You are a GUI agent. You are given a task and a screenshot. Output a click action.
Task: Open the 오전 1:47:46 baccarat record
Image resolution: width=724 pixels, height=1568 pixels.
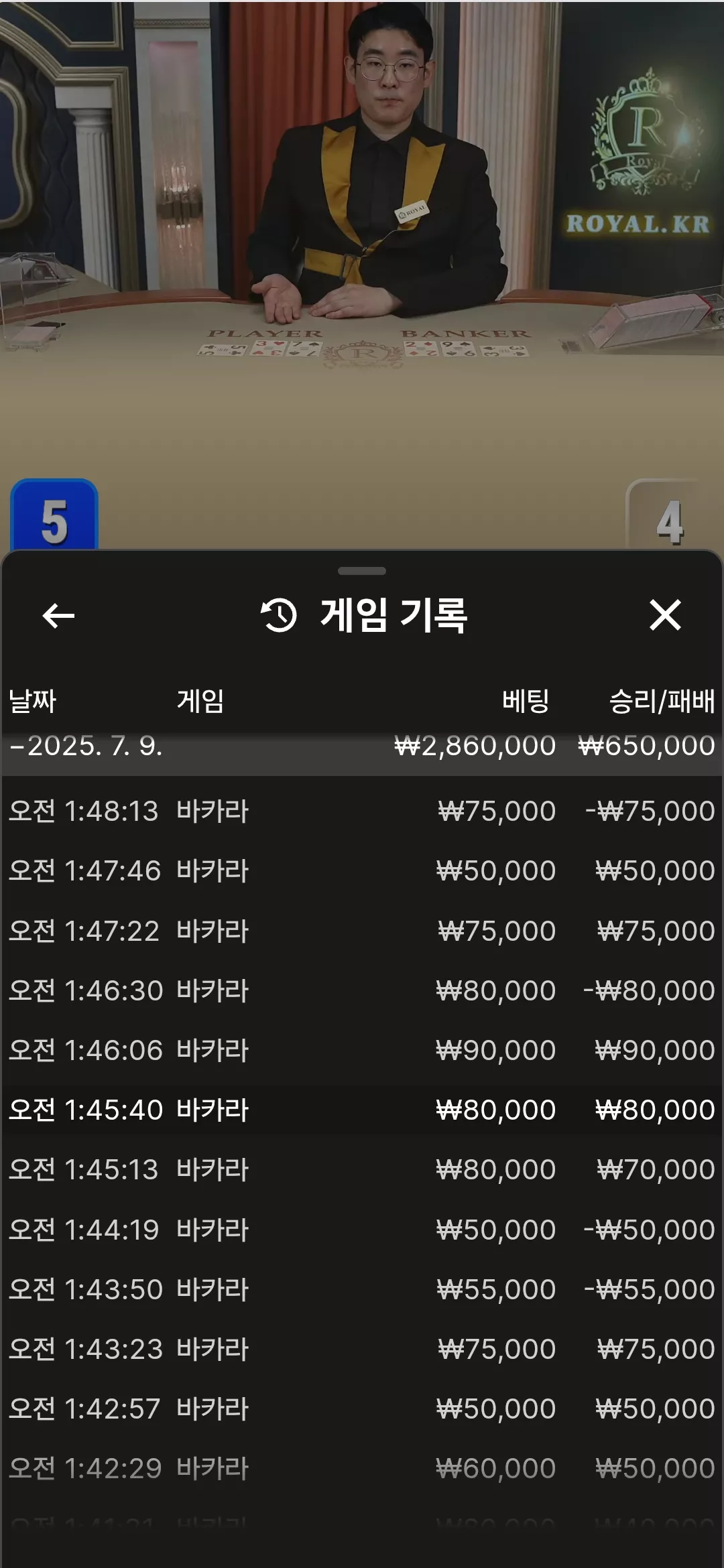[362, 870]
